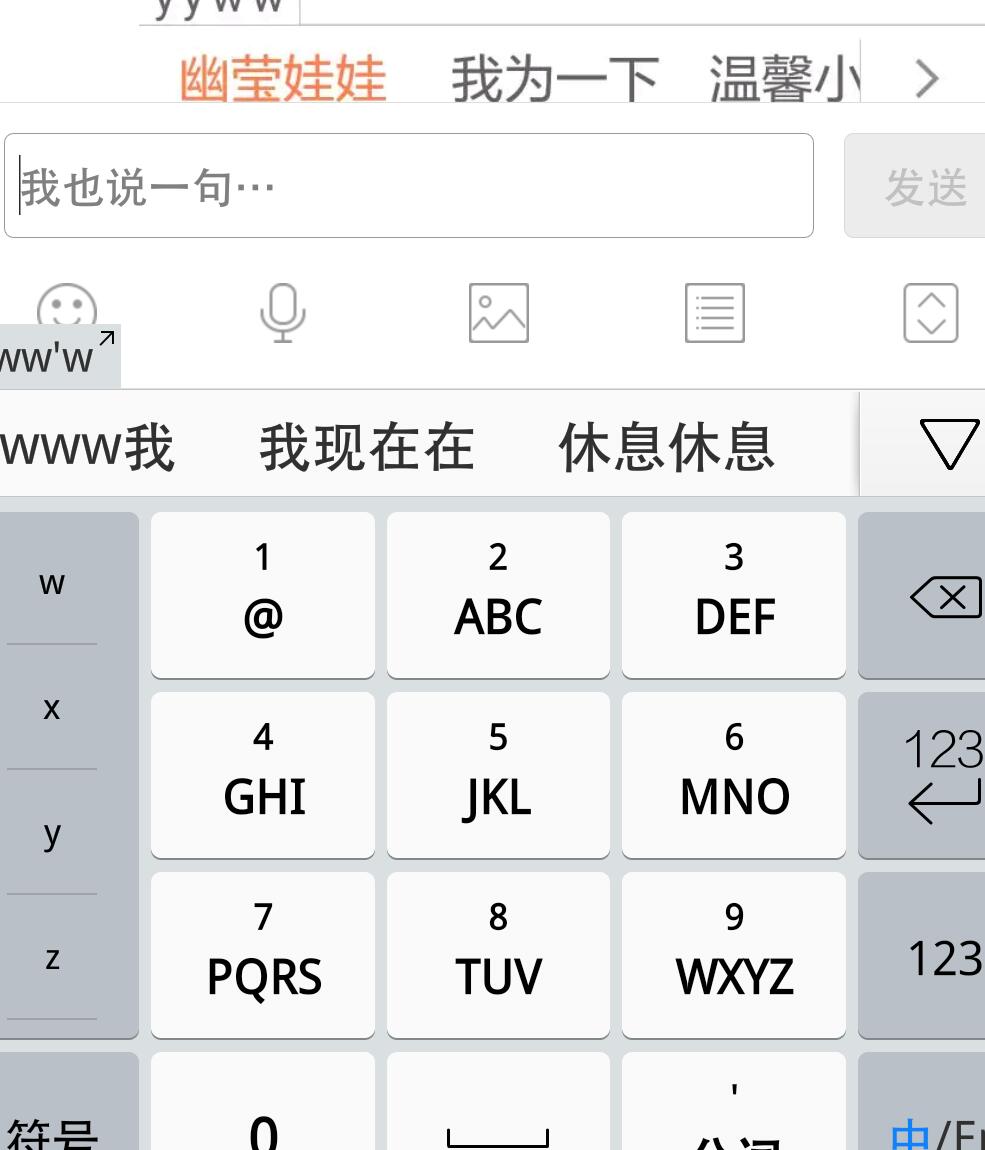The height and width of the screenshot is (1150, 985).
Task: Tap the up-down expand arrows icon
Action: (930, 312)
